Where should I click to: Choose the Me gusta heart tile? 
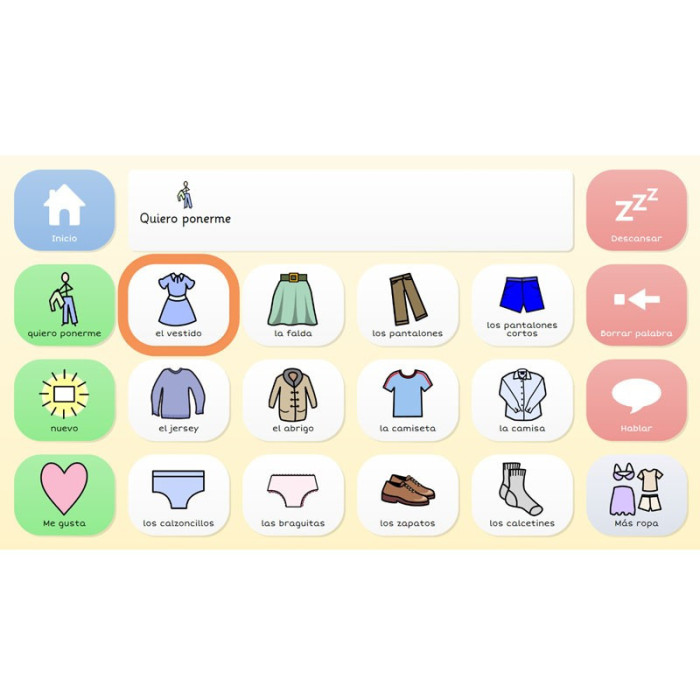pos(64,495)
